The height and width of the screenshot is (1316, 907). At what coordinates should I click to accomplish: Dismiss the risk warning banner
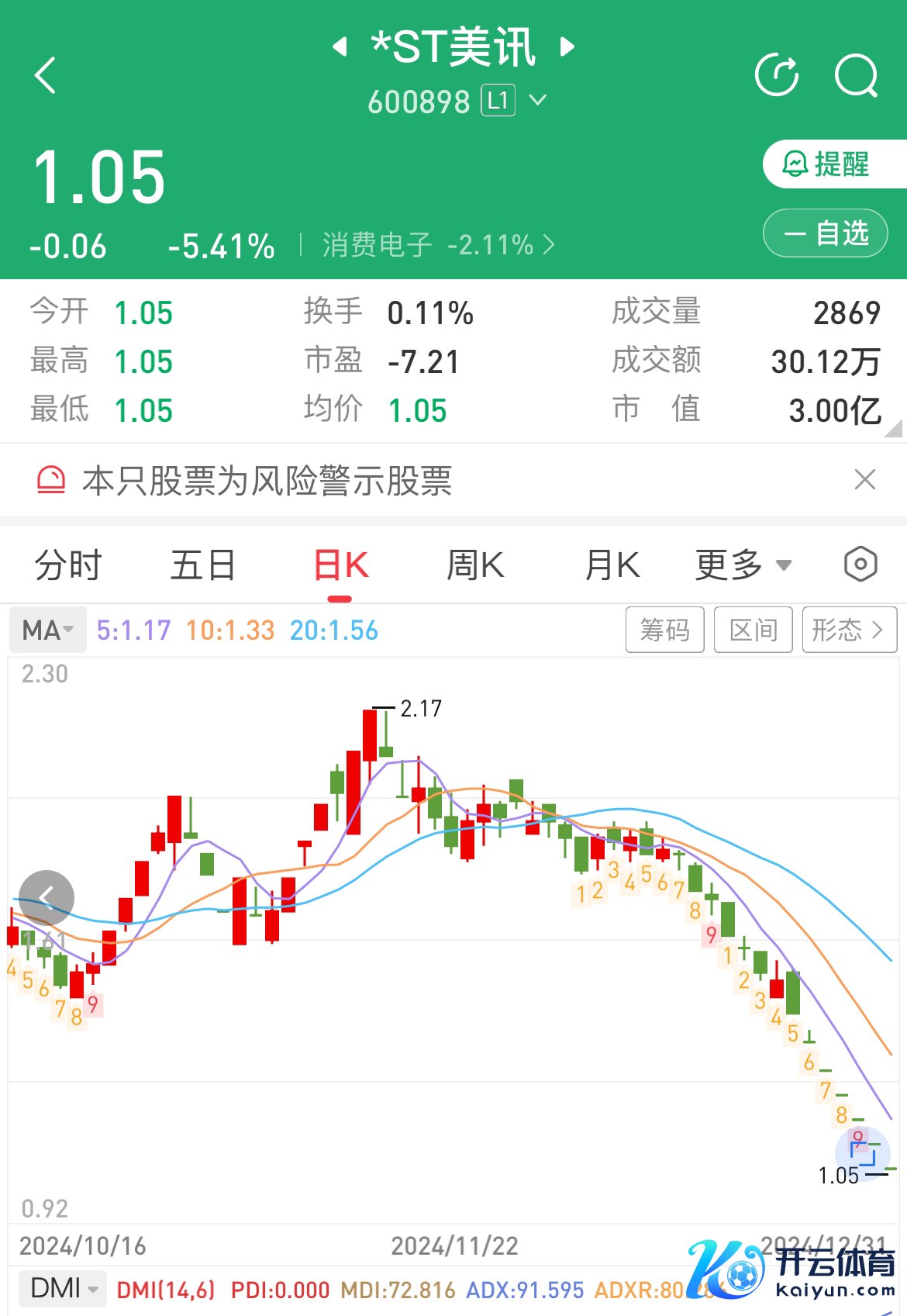tap(864, 480)
